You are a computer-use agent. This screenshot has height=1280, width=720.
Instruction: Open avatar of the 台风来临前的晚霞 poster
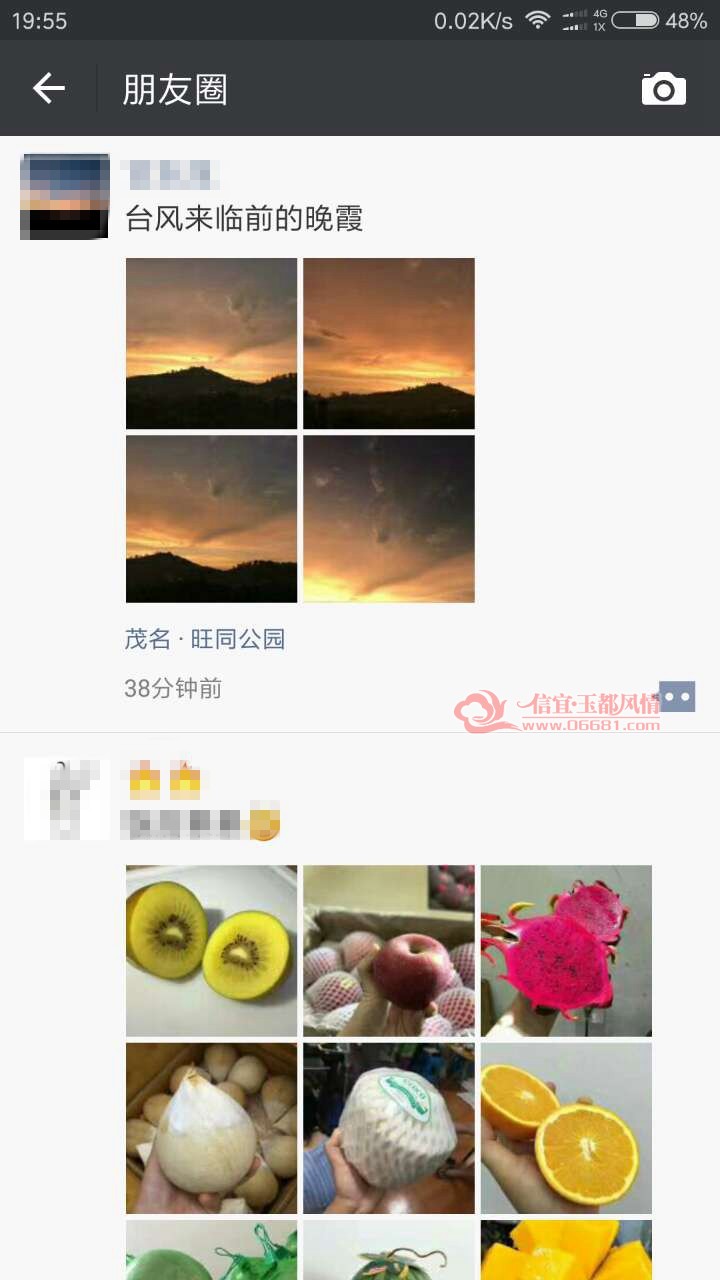tap(65, 197)
